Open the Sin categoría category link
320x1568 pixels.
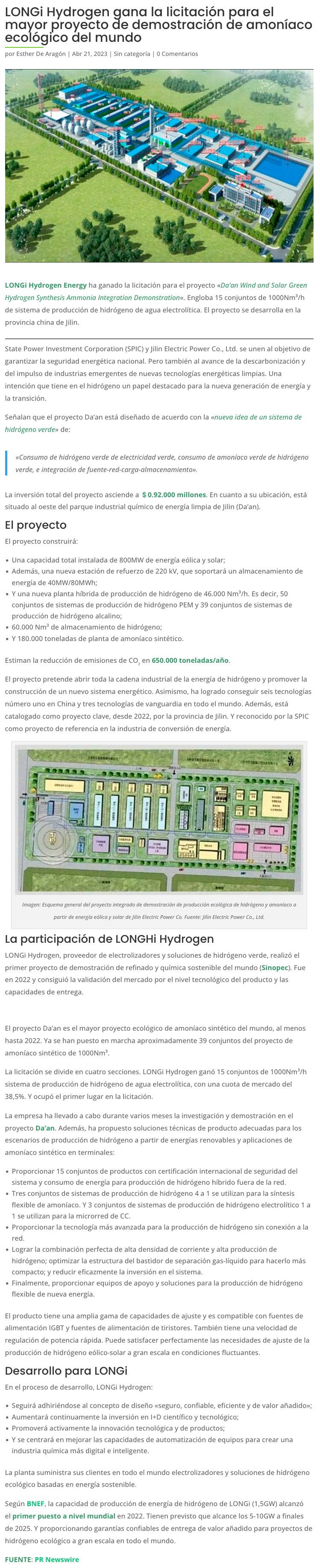pos(132,54)
